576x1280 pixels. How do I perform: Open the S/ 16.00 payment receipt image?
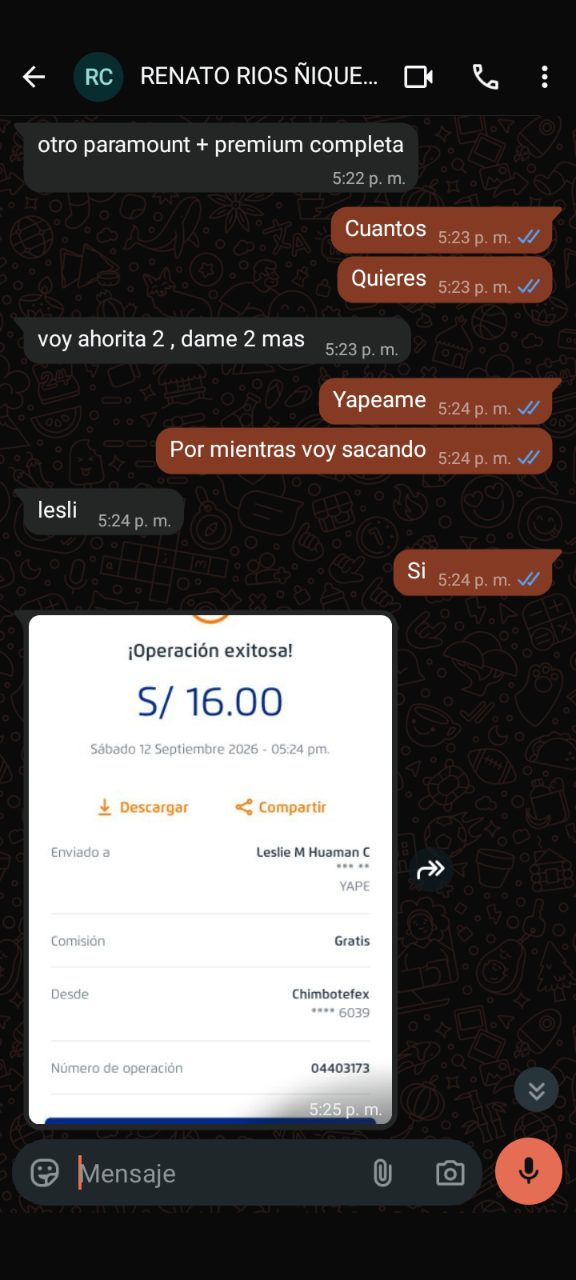tap(210, 869)
